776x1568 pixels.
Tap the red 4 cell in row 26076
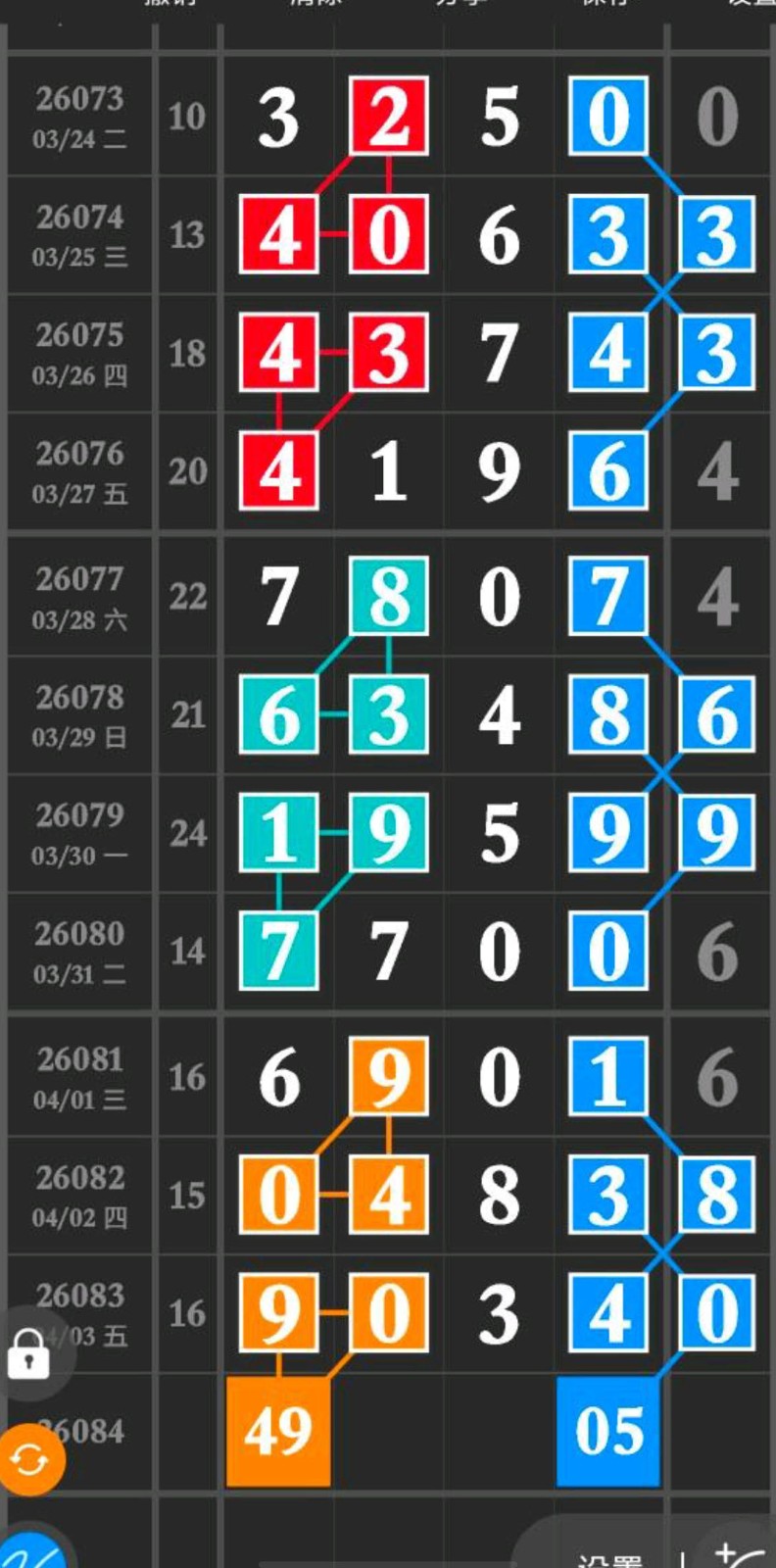pyautogui.click(x=278, y=472)
